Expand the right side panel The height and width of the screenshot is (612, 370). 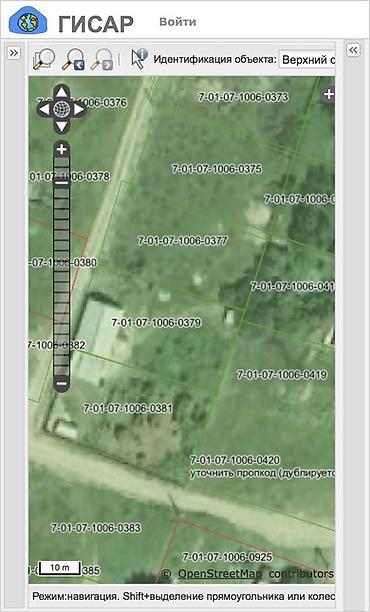click(354, 50)
